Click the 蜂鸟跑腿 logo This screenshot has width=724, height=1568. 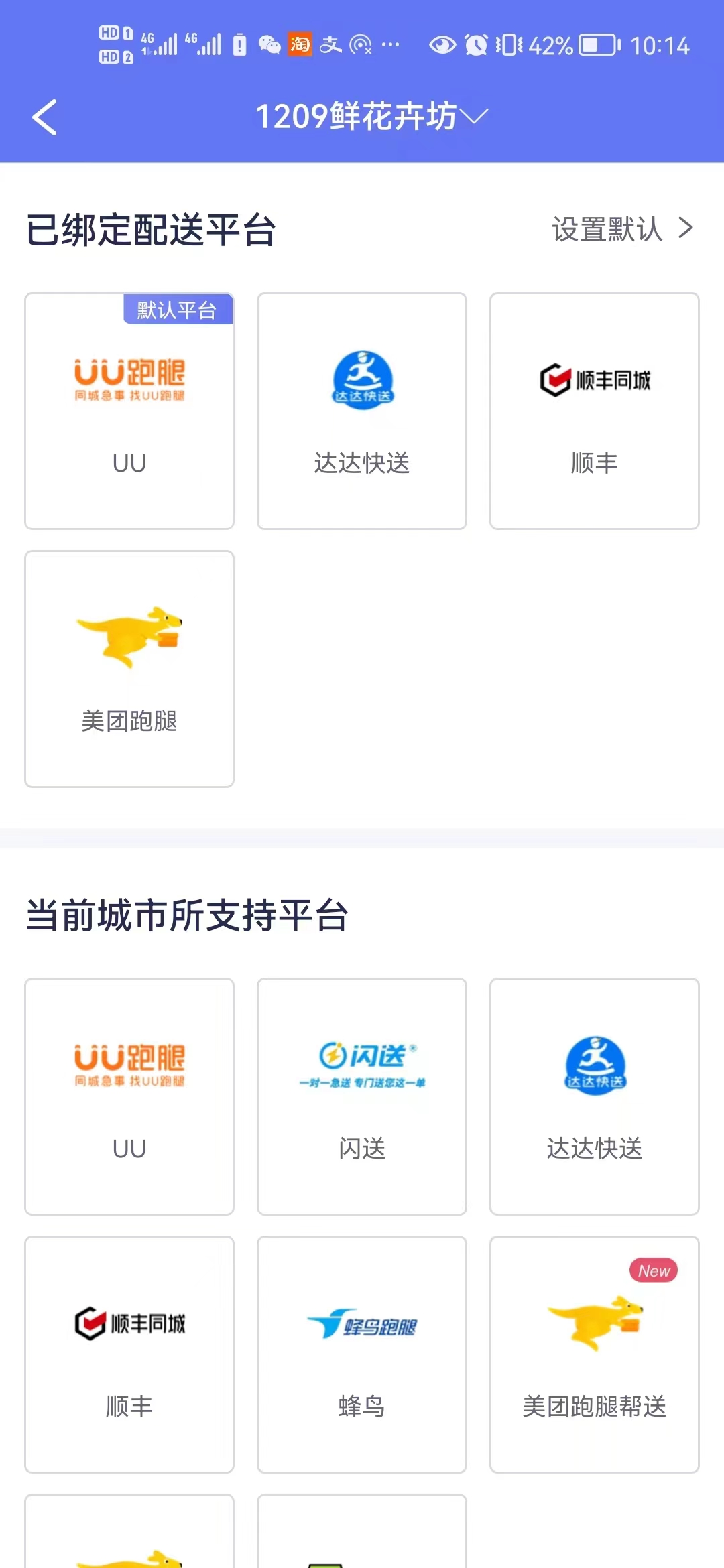click(361, 1323)
